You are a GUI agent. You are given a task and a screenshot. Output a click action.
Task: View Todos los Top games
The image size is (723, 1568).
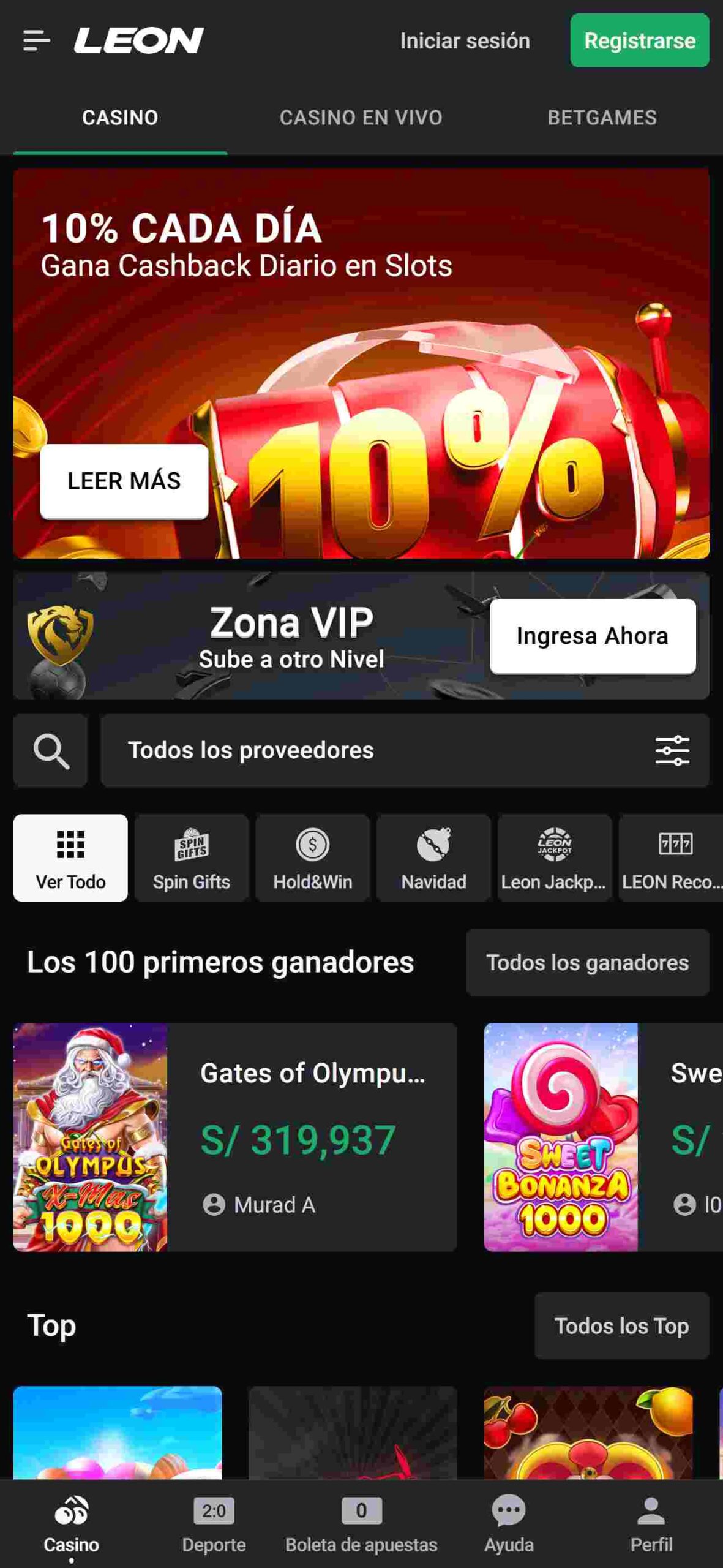point(621,1326)
